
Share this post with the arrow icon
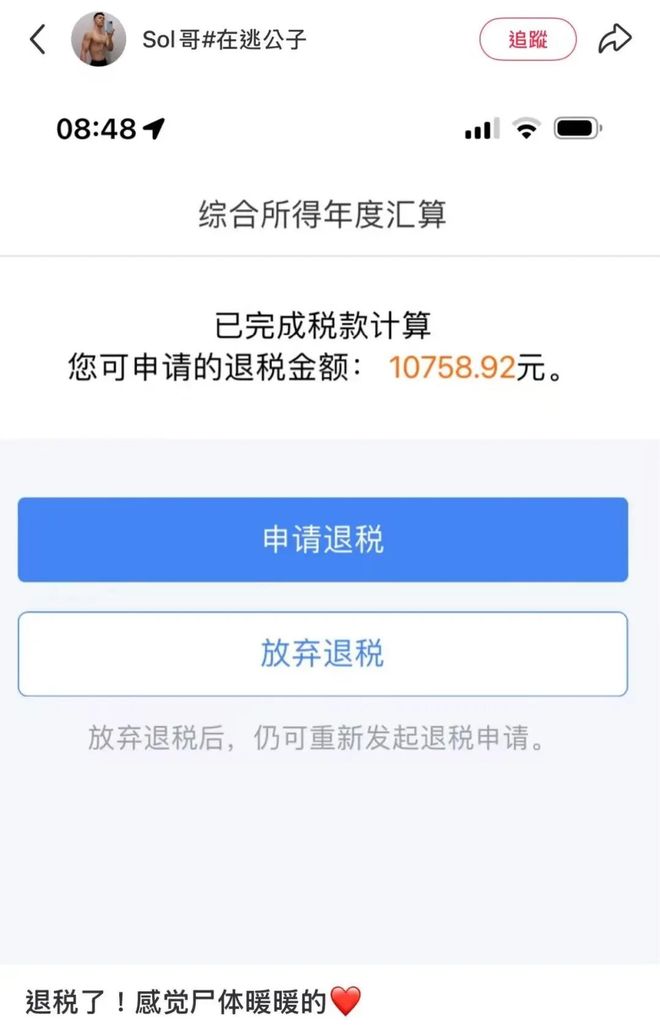pos(615,40)
